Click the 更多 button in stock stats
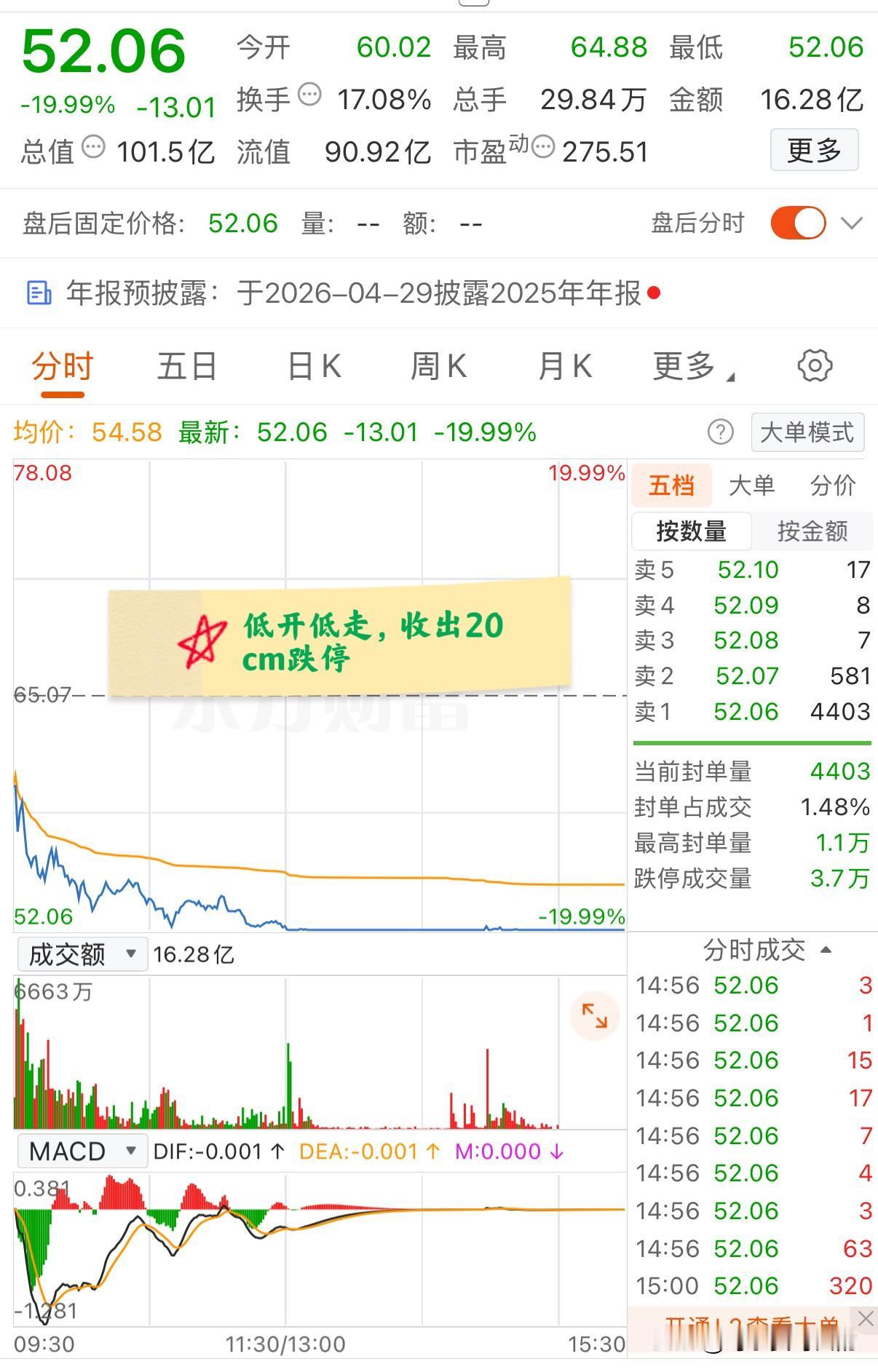The height and width of the screenshot is (1372, 878). [x=815, y=150]
